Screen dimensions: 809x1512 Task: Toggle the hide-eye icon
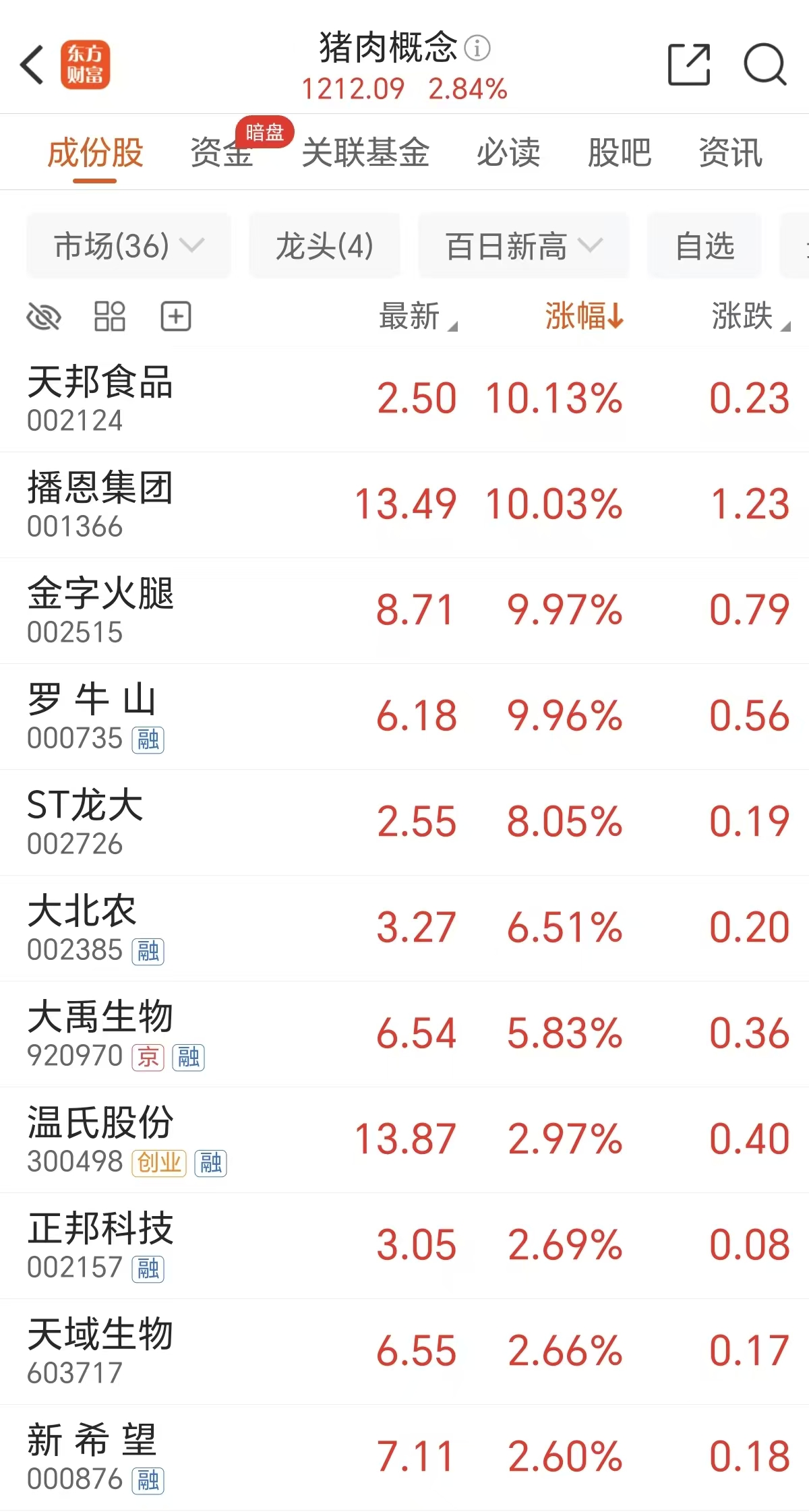(43, 316)
